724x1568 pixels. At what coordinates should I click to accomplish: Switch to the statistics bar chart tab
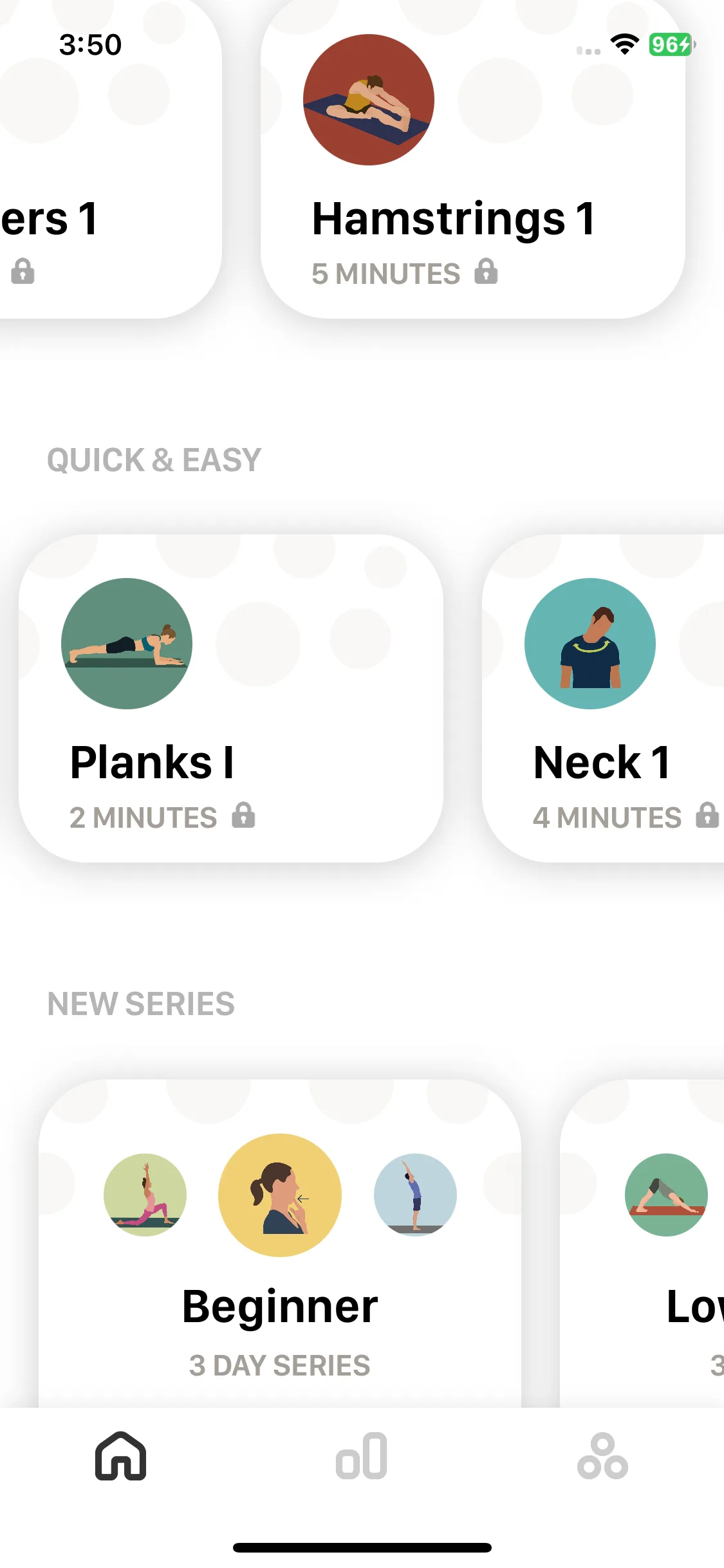[x=362, y=1456]
